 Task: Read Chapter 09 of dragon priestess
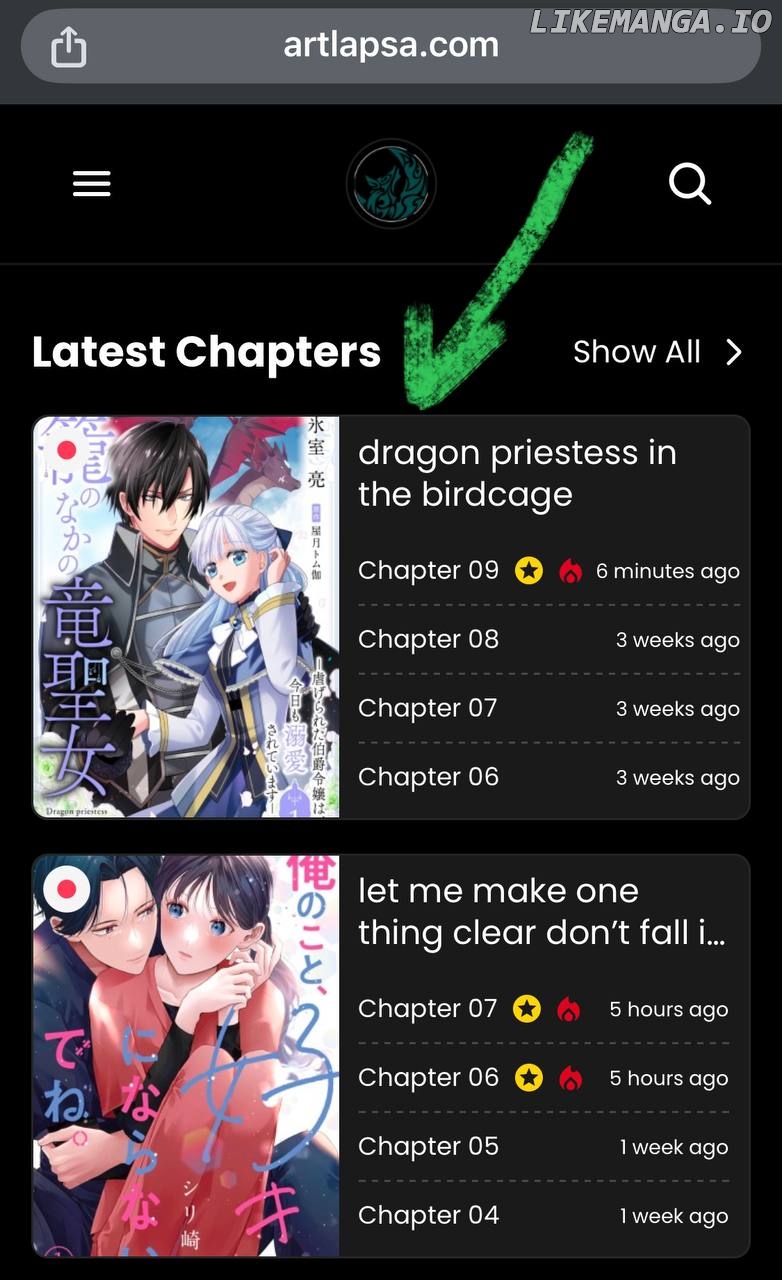428,570
